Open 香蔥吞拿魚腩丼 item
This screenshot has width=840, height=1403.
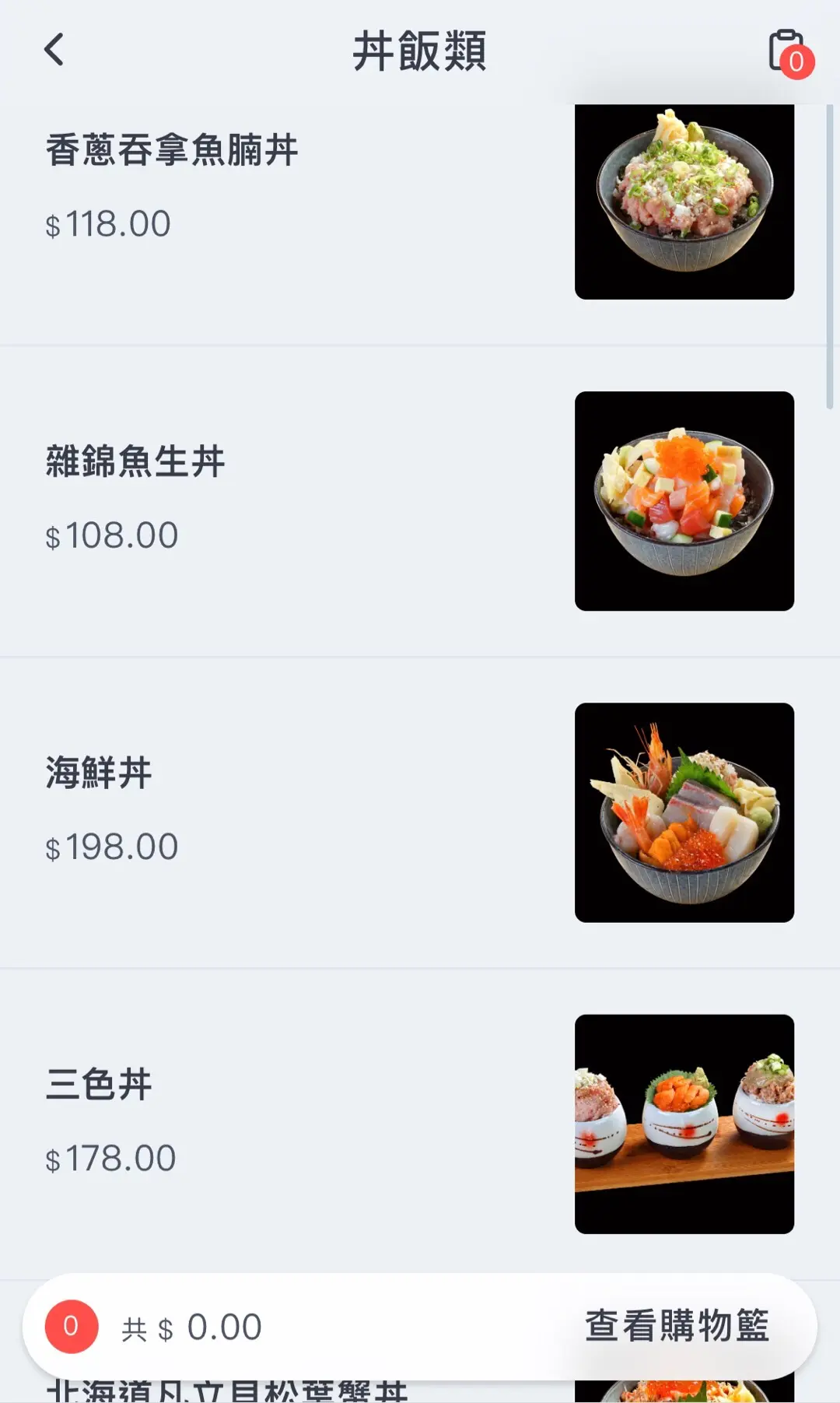(172, 150)
